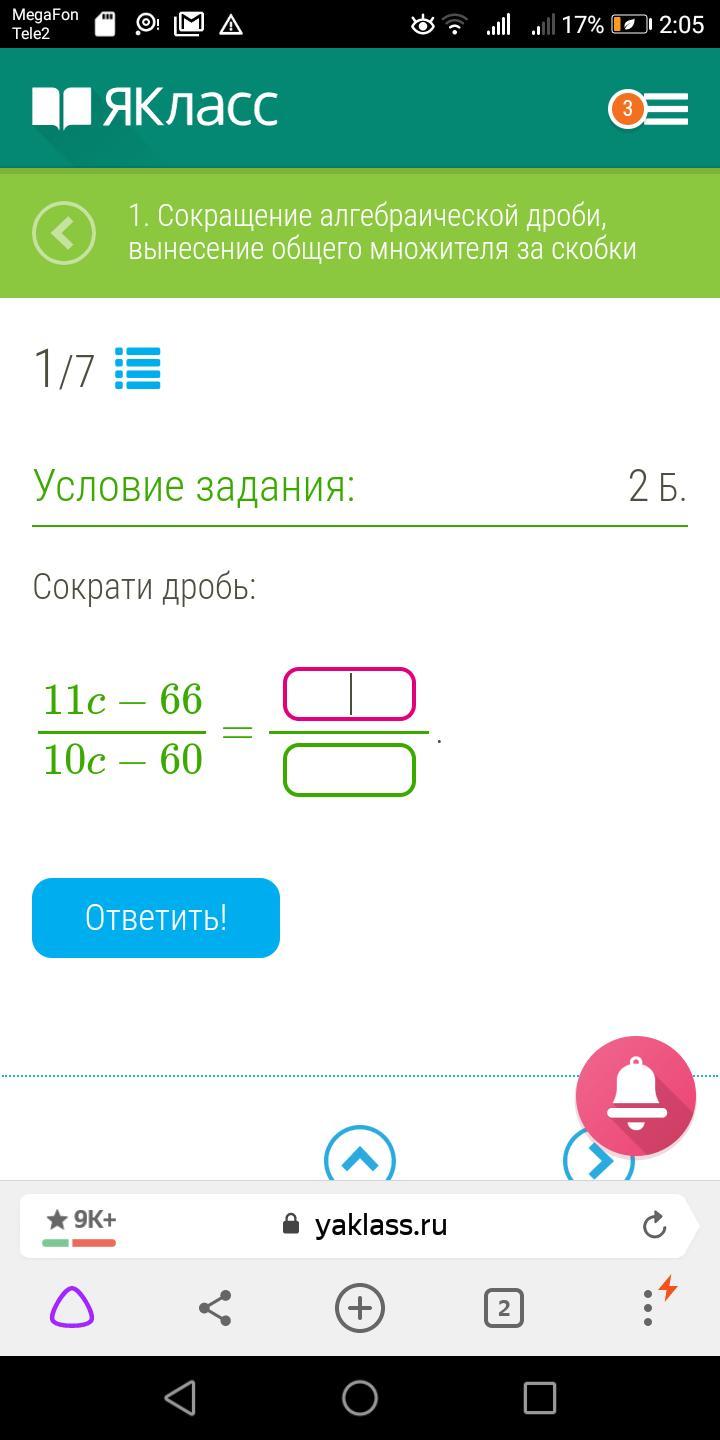The height and width of the screenshot is (1440, 720).
Task: Open the browser overflow menu
Action: coord(648,1308)
